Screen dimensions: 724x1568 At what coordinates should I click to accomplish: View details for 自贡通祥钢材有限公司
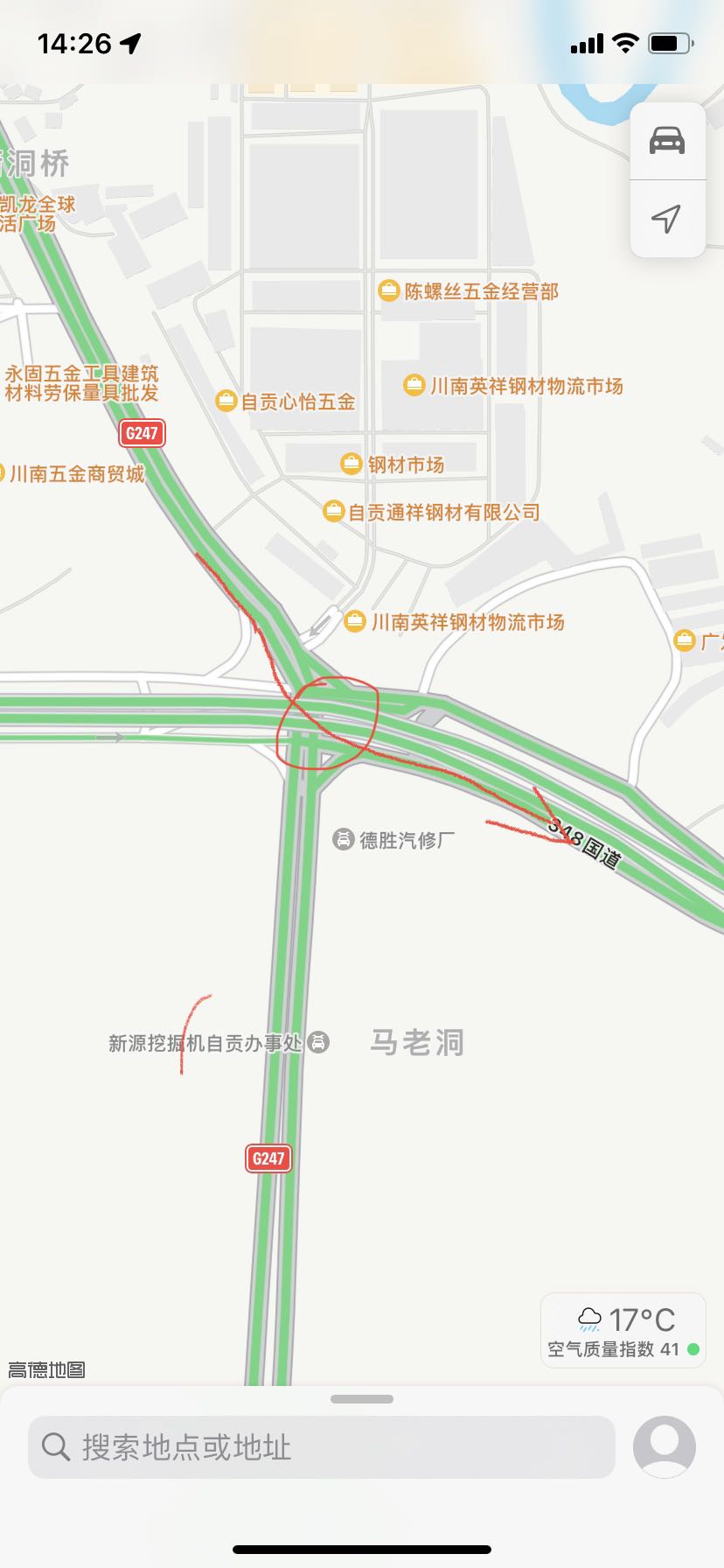(333, 512)
